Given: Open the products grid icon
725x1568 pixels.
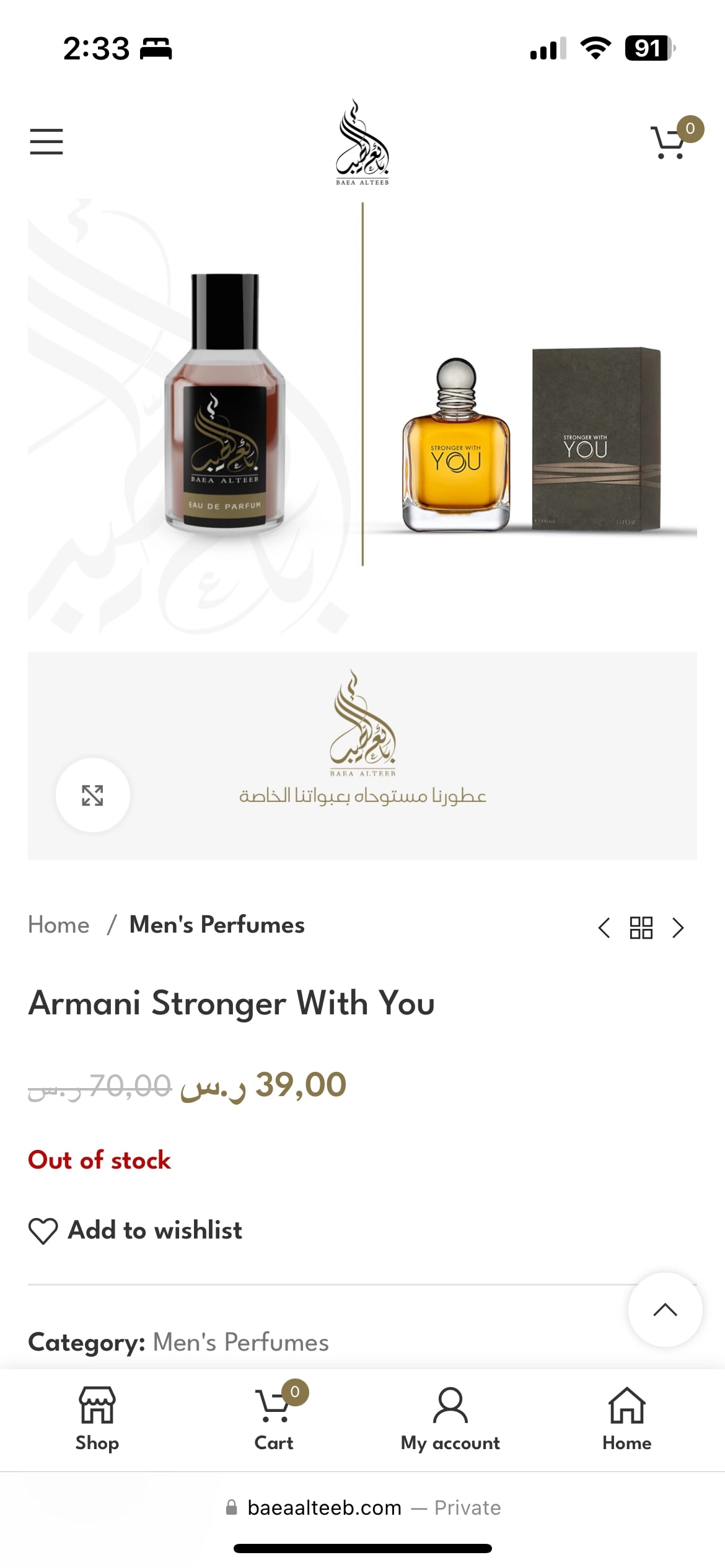Looking at the screenshot, I should click(641, 928).
